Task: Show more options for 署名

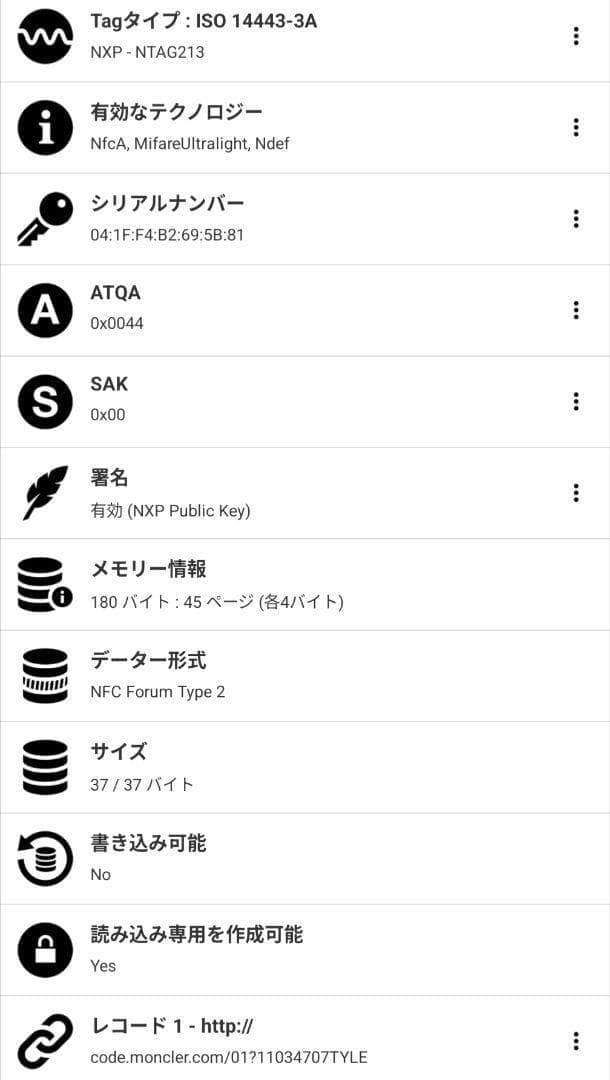Action: point(576,493)
